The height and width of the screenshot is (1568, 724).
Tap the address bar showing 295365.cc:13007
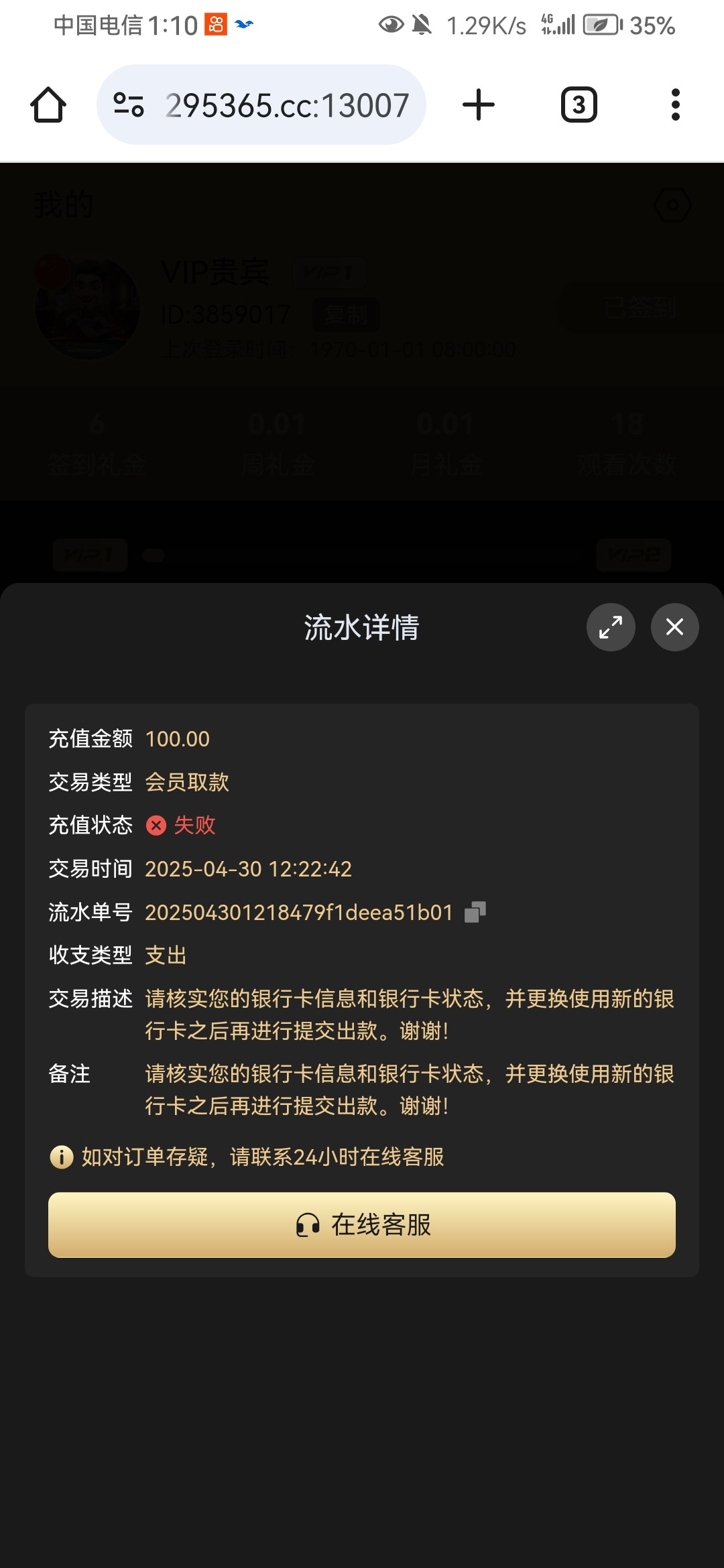coord(287,105)
